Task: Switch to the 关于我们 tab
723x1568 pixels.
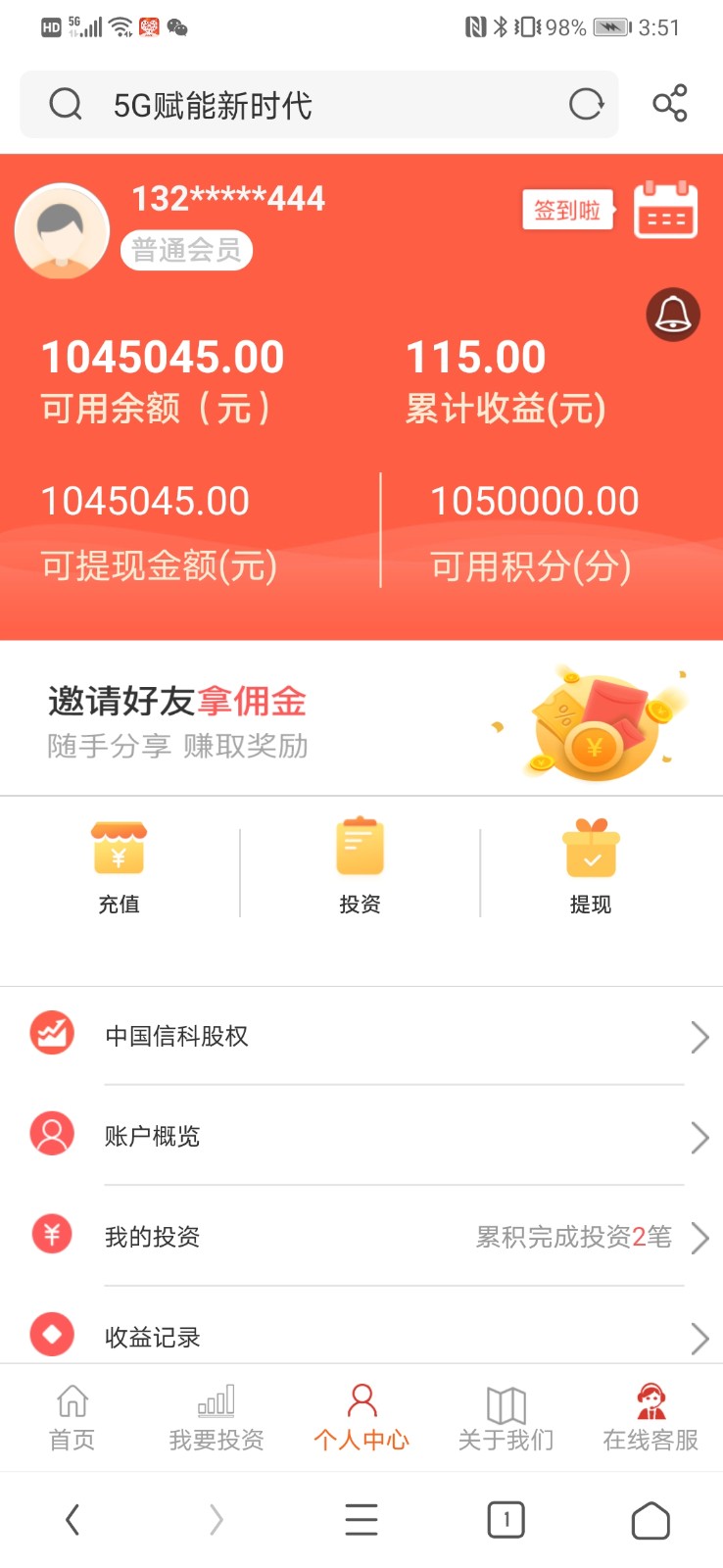Action: [x=506, y=1417]
